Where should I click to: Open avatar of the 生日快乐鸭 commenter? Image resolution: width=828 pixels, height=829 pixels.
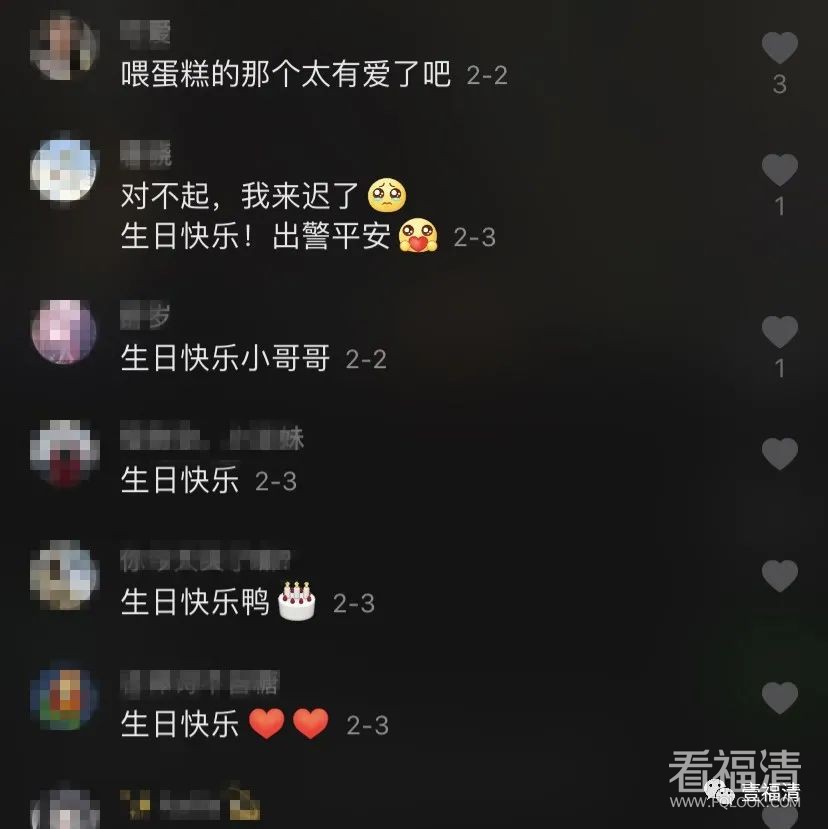coord(64,576)
